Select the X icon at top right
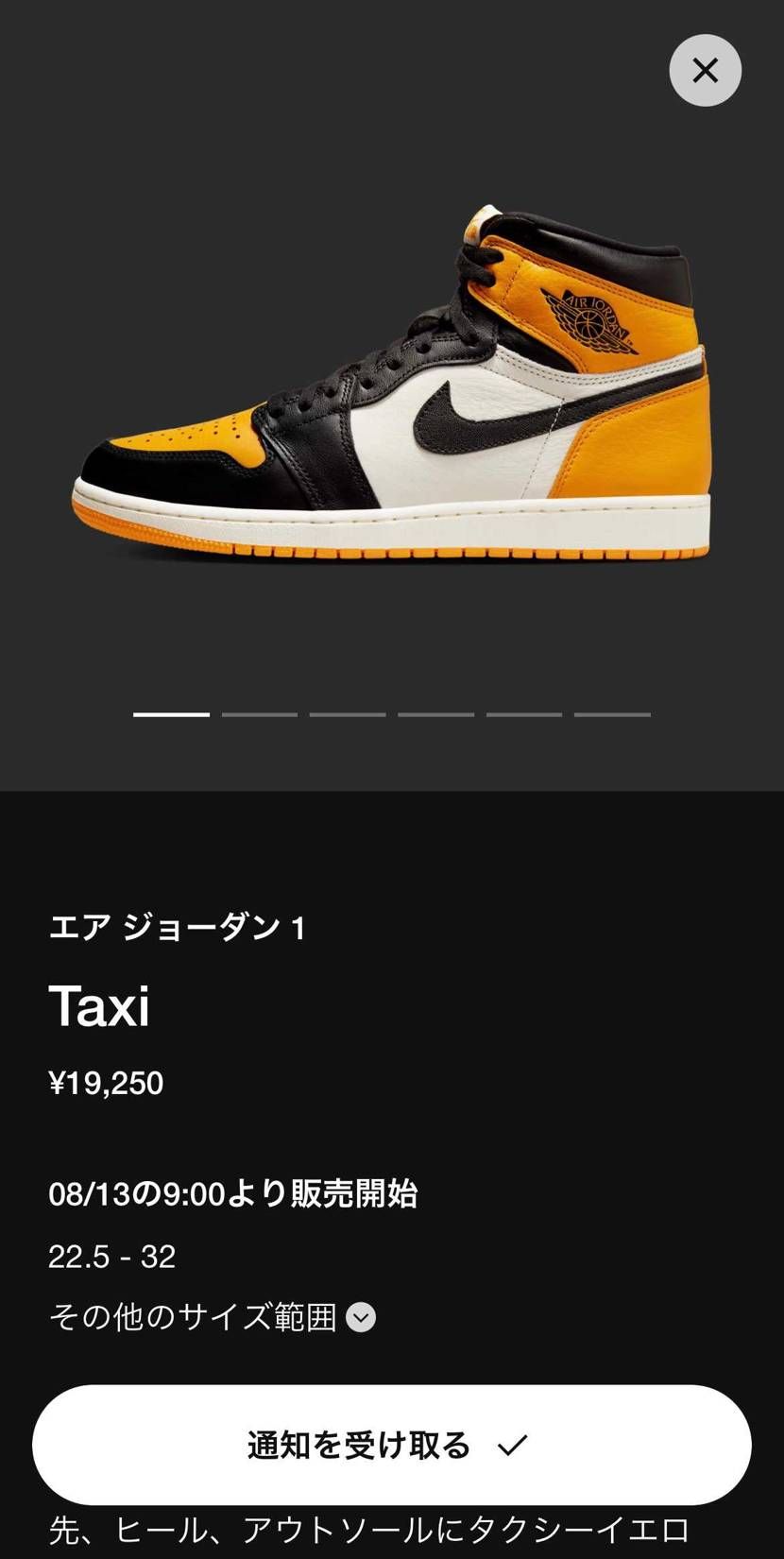784x1559 pixels. (705, 70)
